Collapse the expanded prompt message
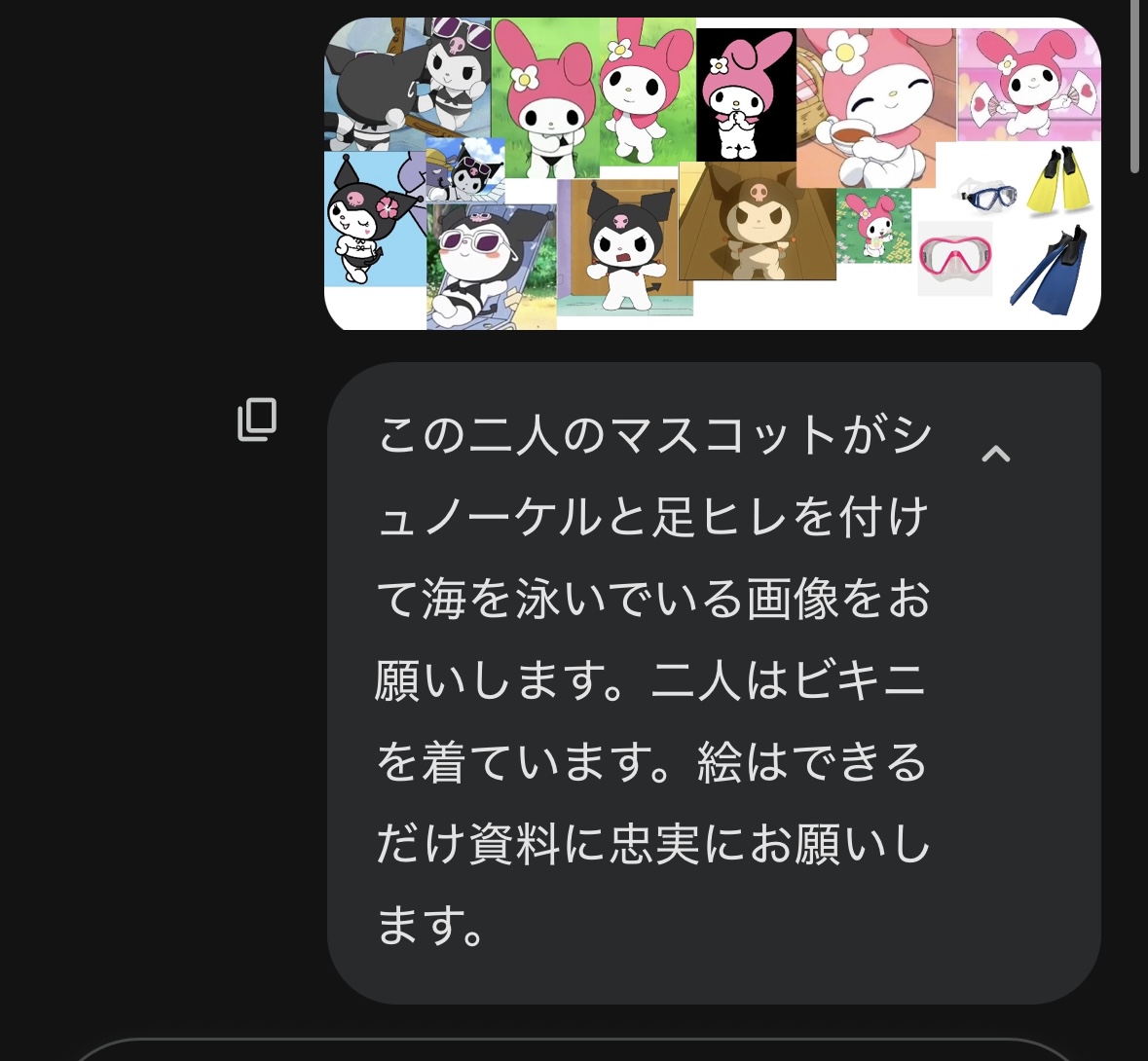 [995, 454]
